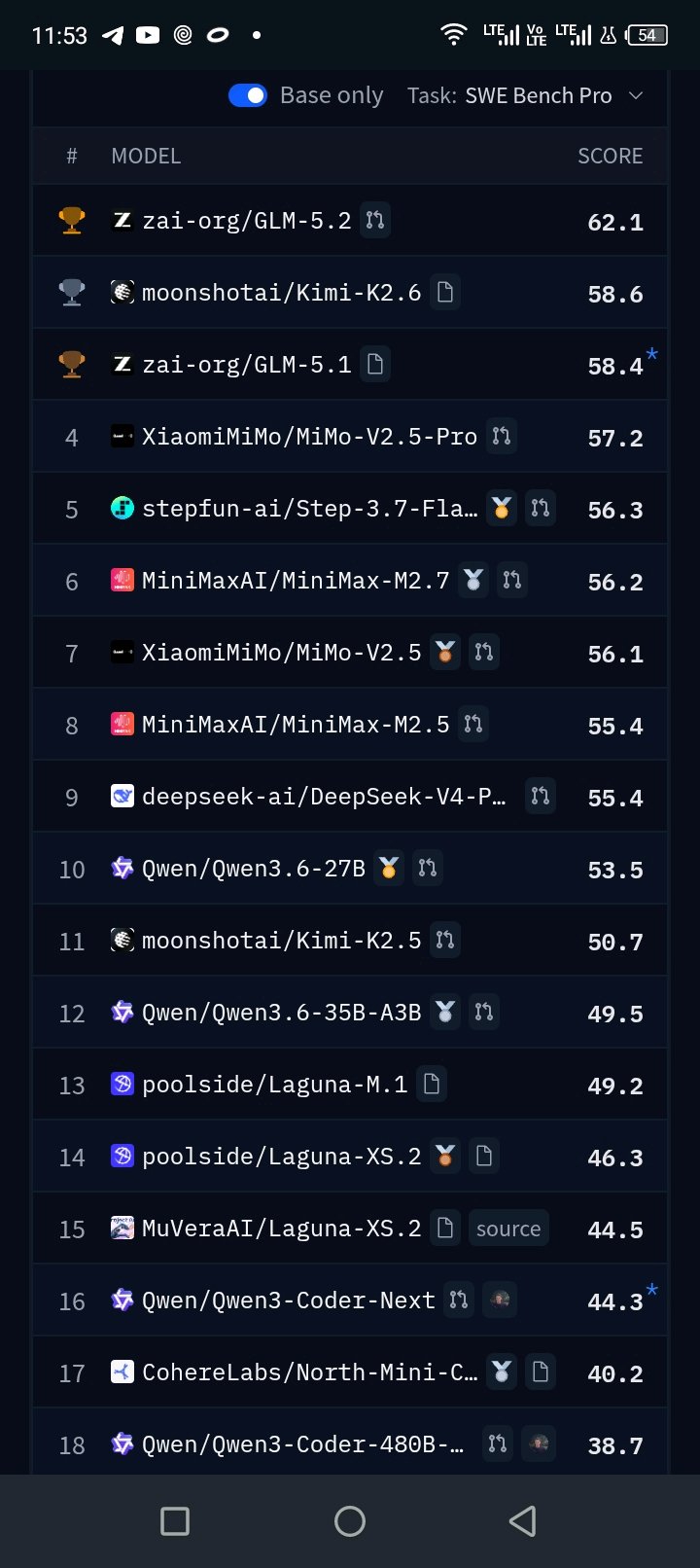Tap the source button on MuVeraAI/Laguna-XS.2

point(508,1229)
